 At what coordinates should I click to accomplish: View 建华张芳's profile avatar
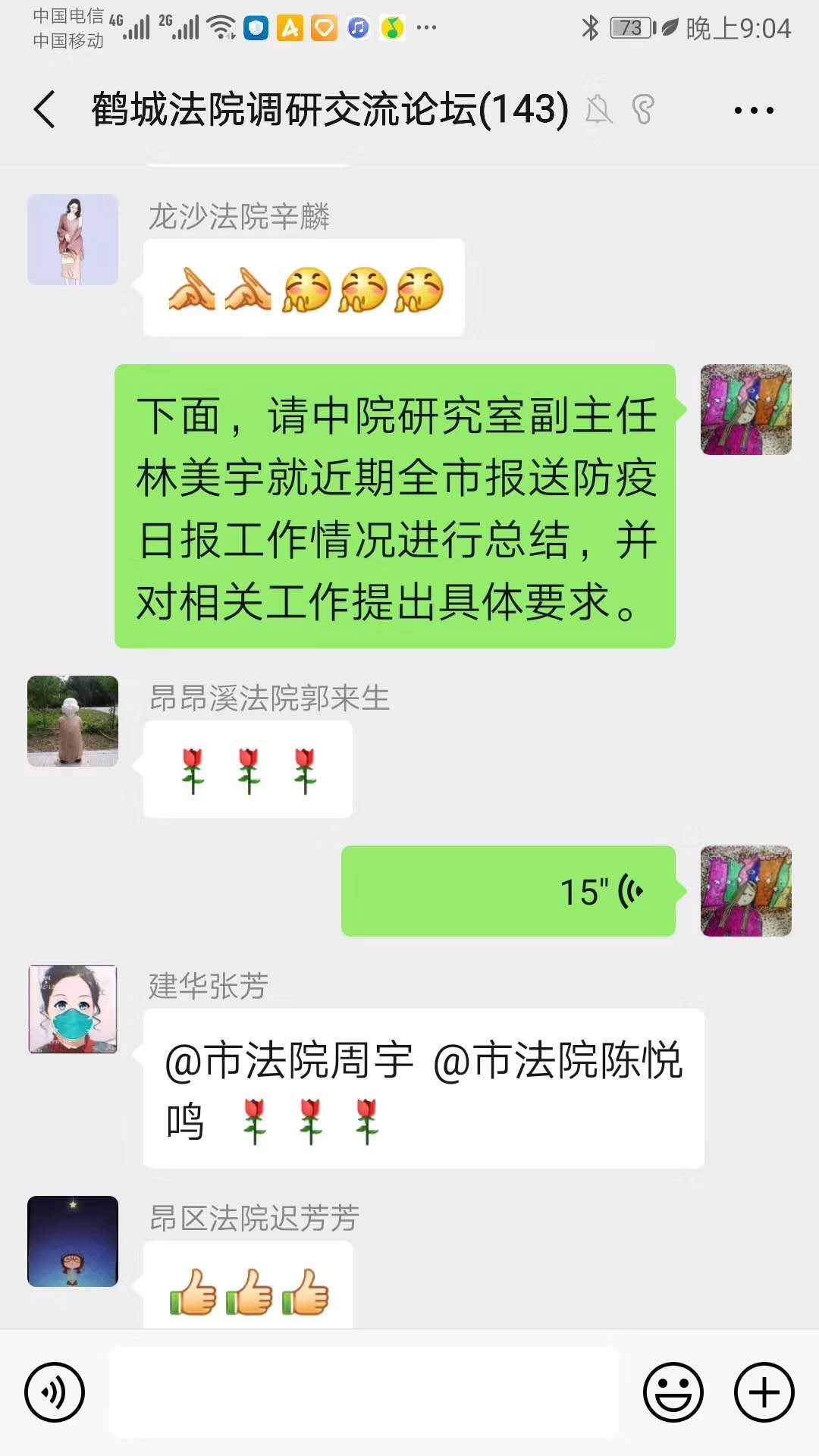coord(73,1009)
